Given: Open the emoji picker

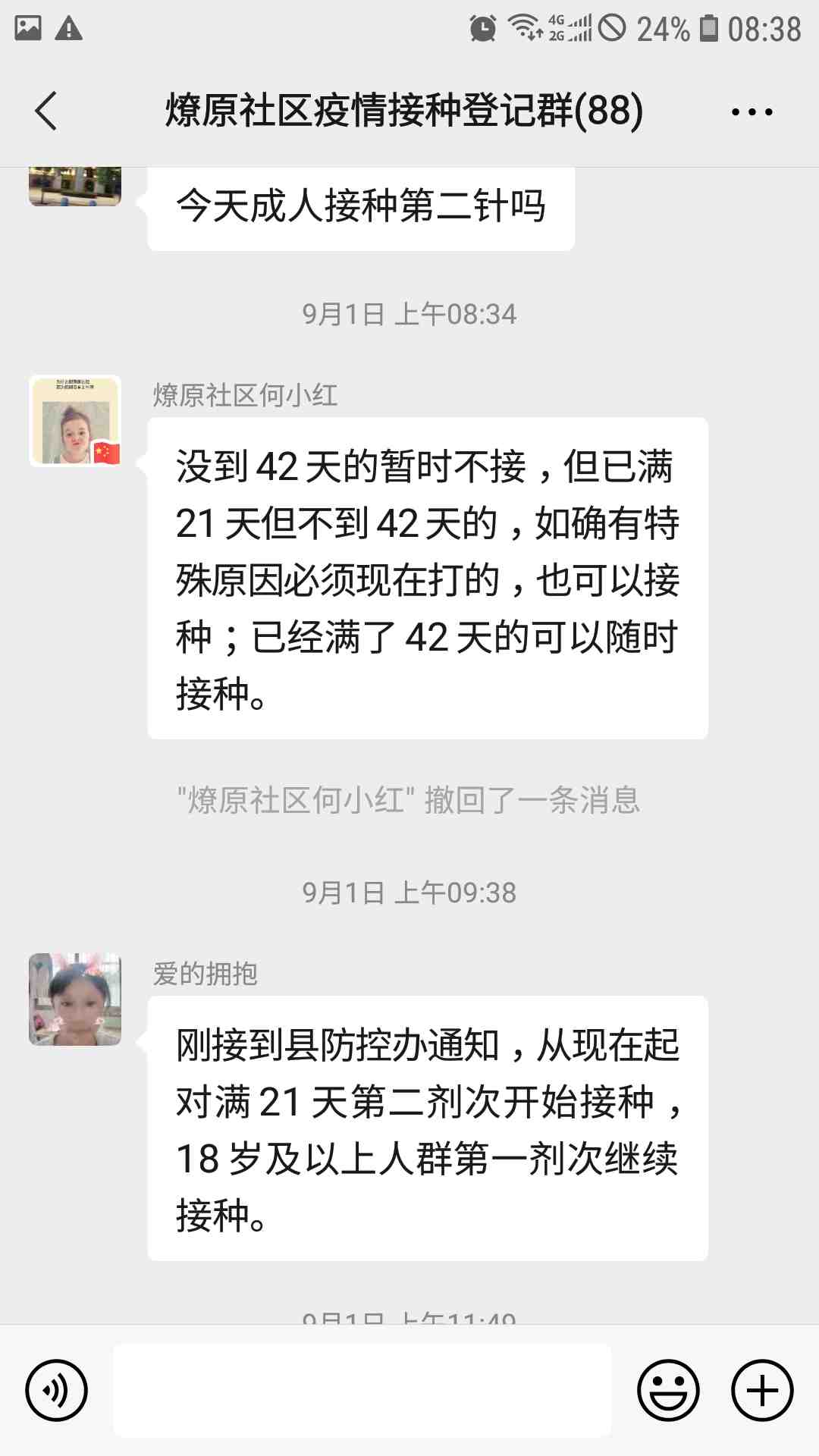Looking at the screenshot, I should (x=668, y=1390).
